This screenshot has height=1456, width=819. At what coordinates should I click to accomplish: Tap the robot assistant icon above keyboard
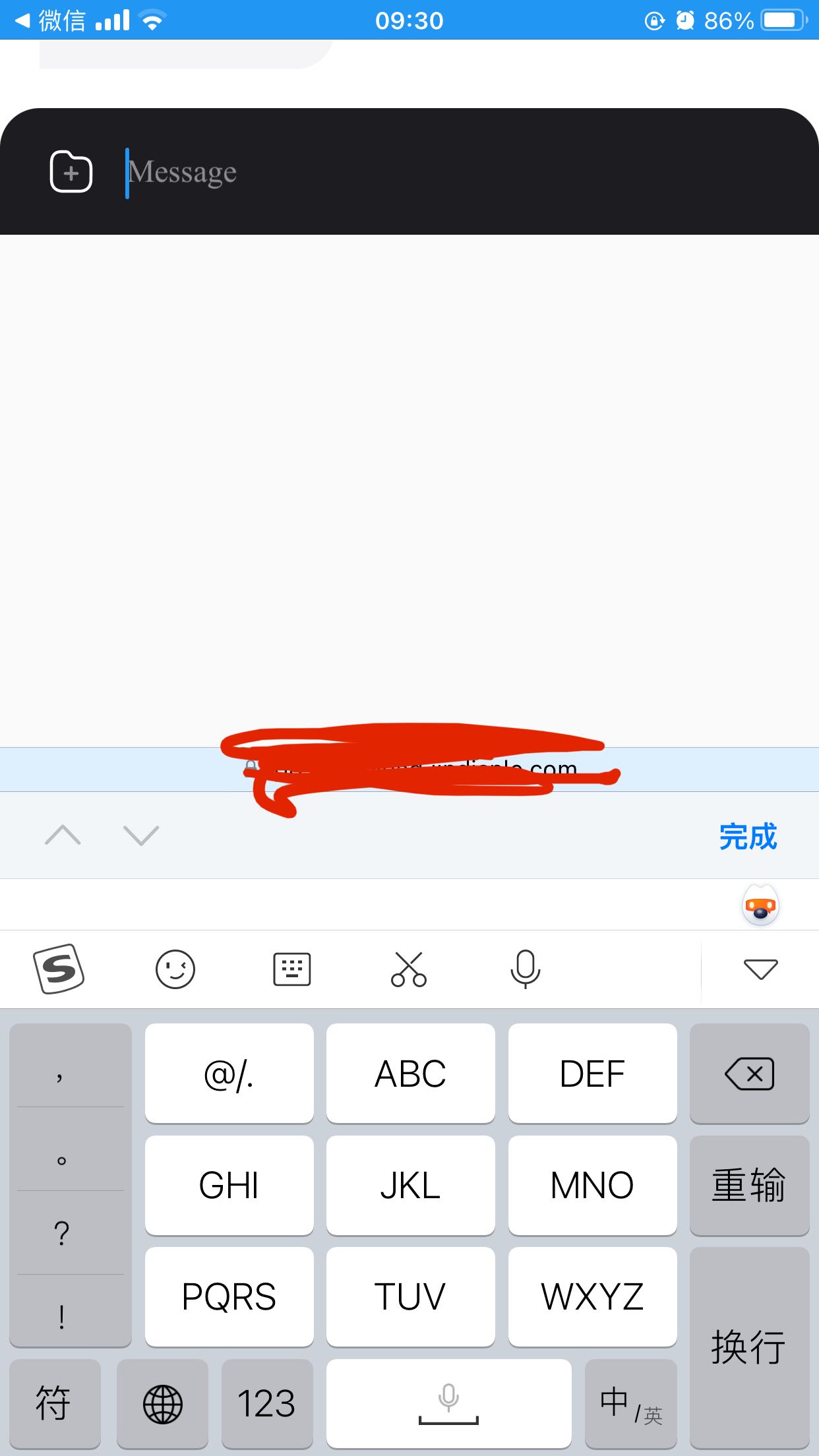pyautogui.click(x=760, y=906)
